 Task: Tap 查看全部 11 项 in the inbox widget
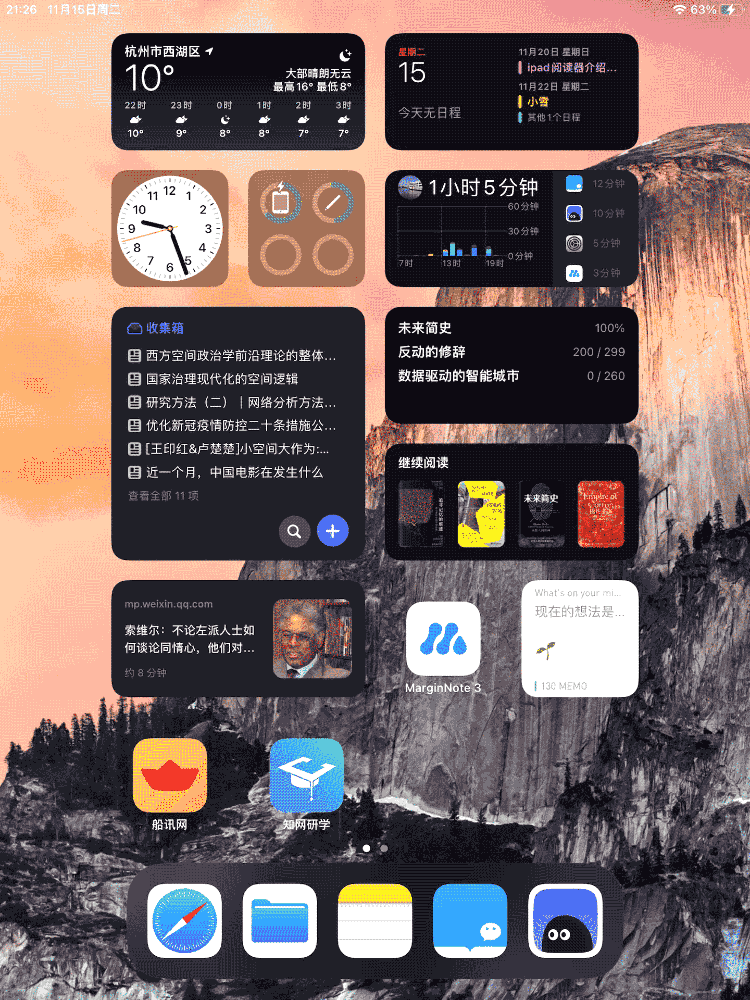click(x=163, y=496)
